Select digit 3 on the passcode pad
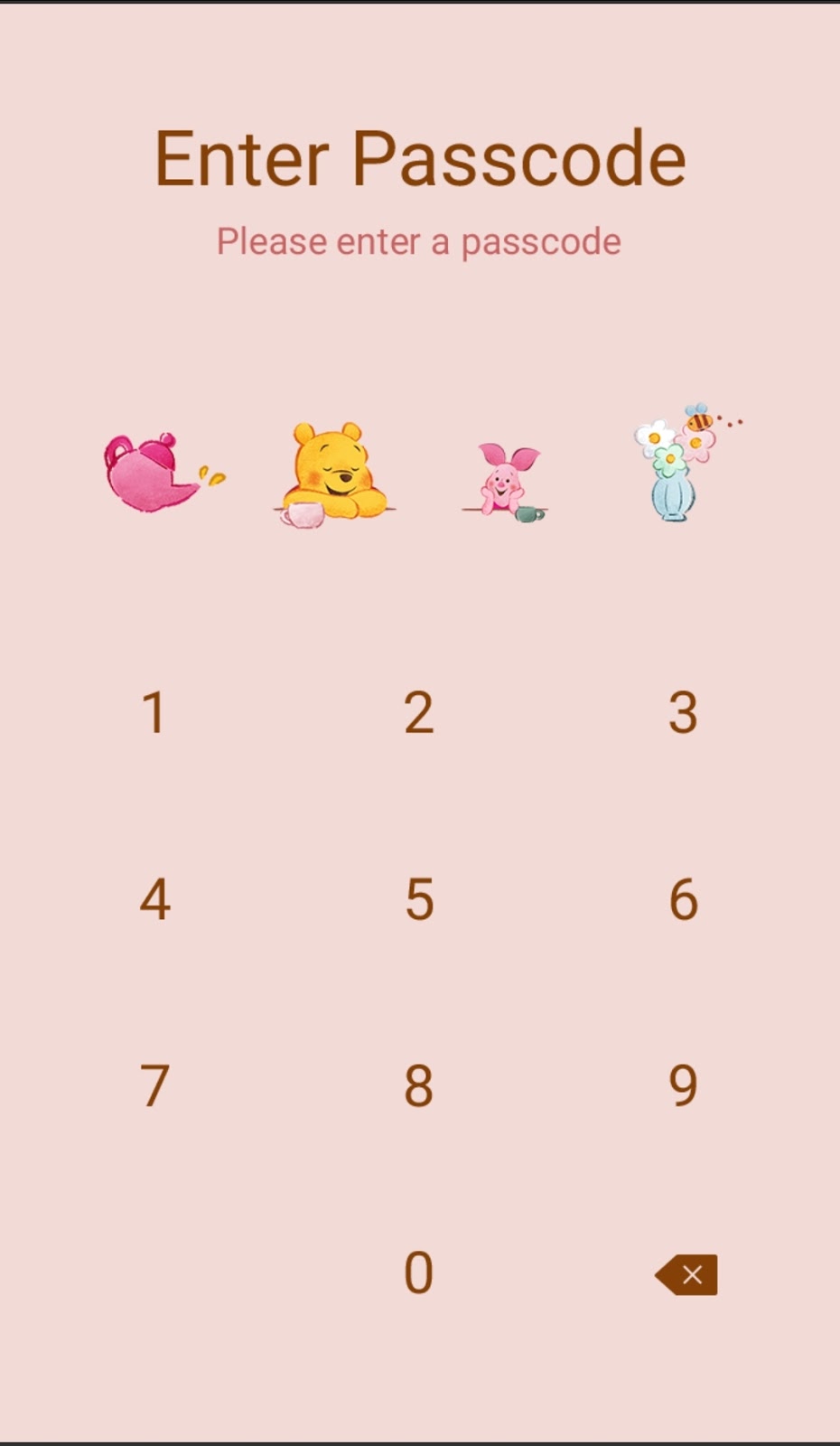The image size is (840, 1446). pyautogui.click(x=683, y=712)
